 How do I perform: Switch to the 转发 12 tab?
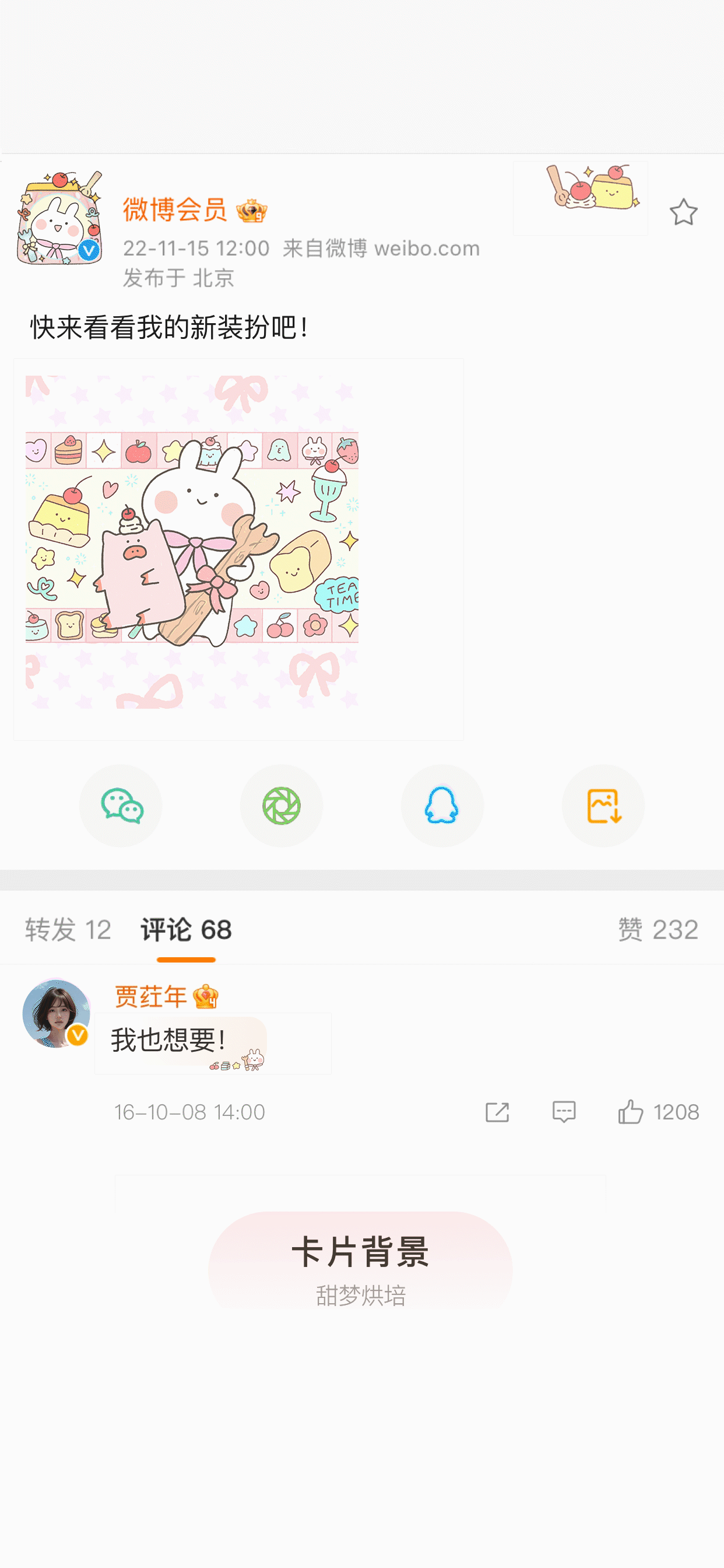click(68, 929)
